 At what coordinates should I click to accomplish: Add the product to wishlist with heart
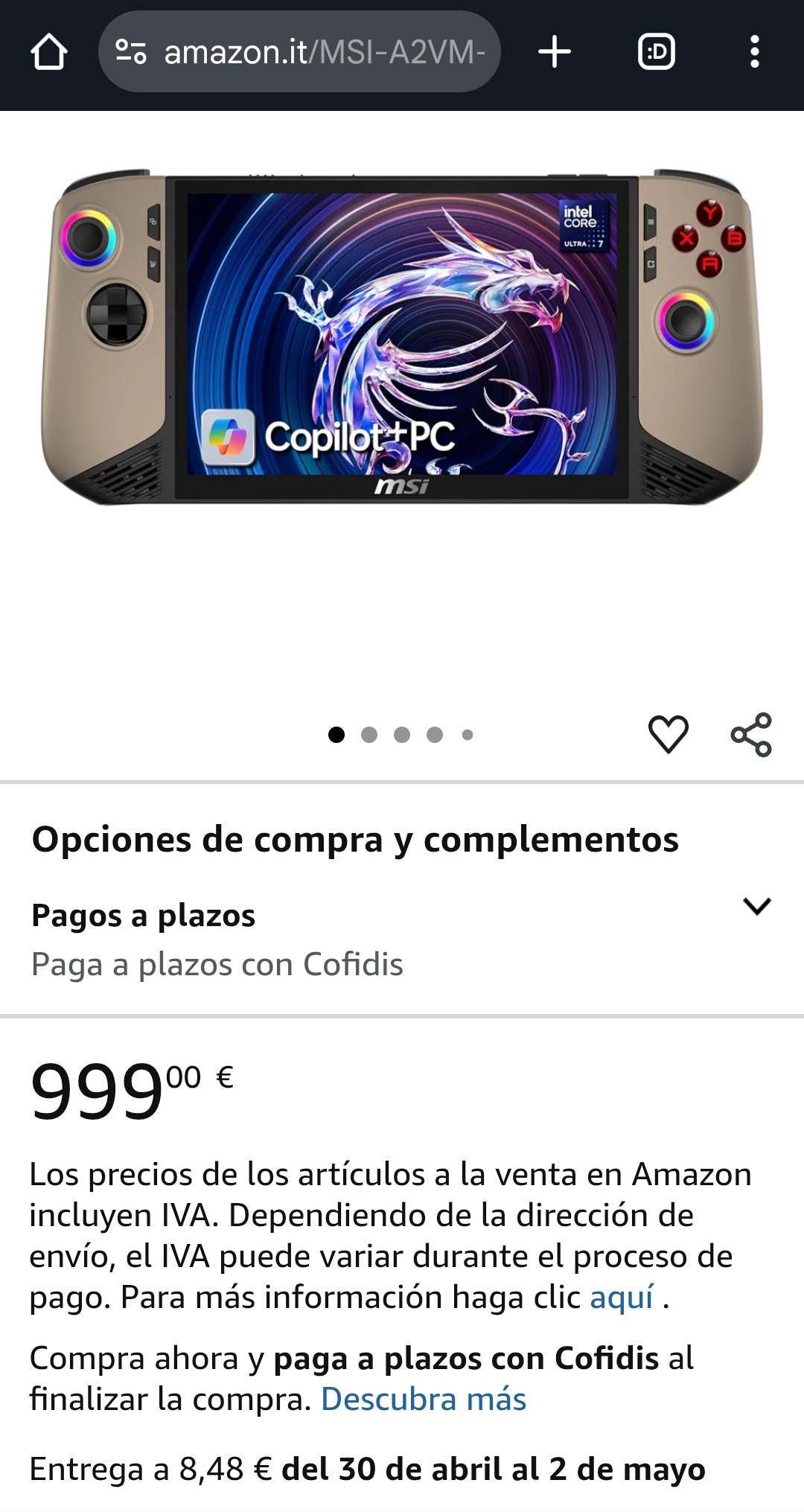(x=669, y=734)
